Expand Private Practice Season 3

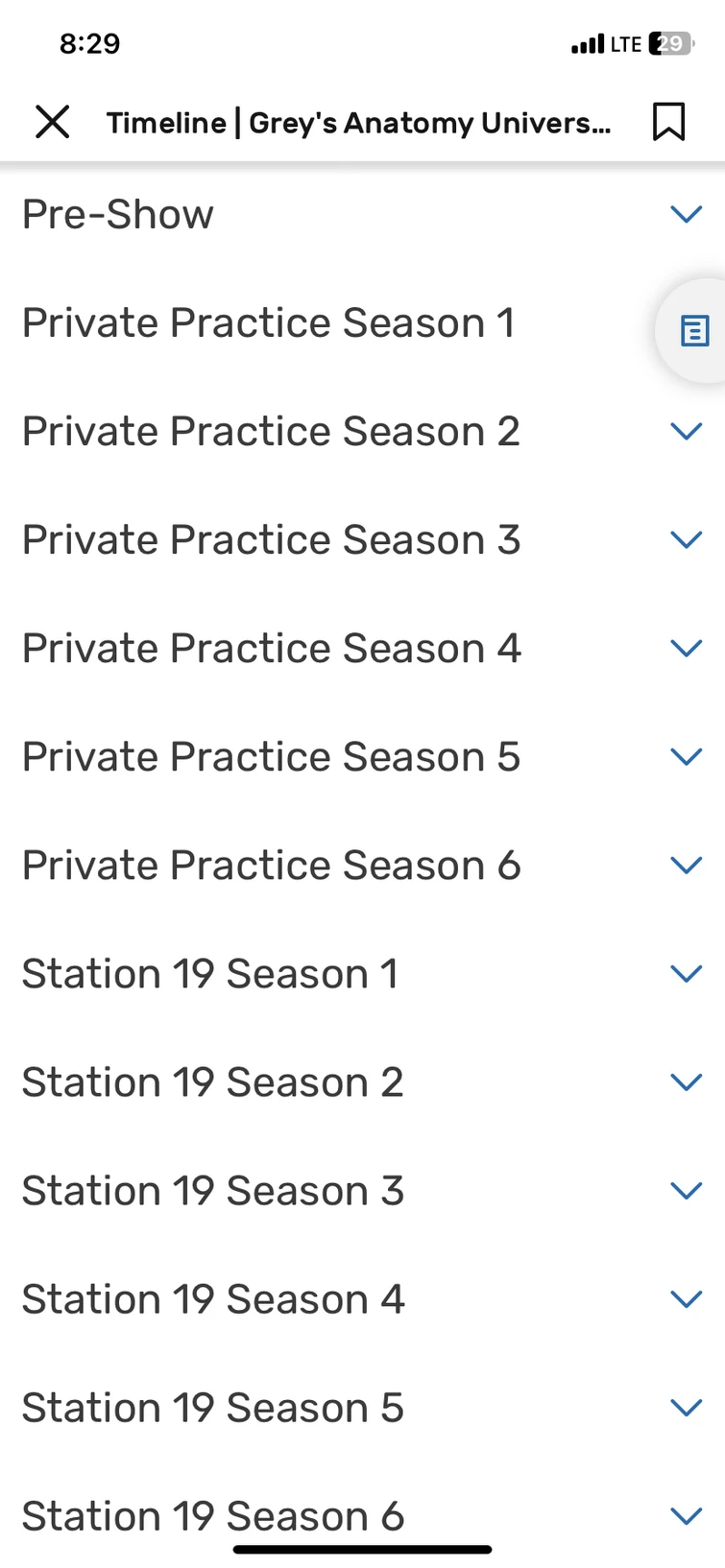[x=686, y=540]
